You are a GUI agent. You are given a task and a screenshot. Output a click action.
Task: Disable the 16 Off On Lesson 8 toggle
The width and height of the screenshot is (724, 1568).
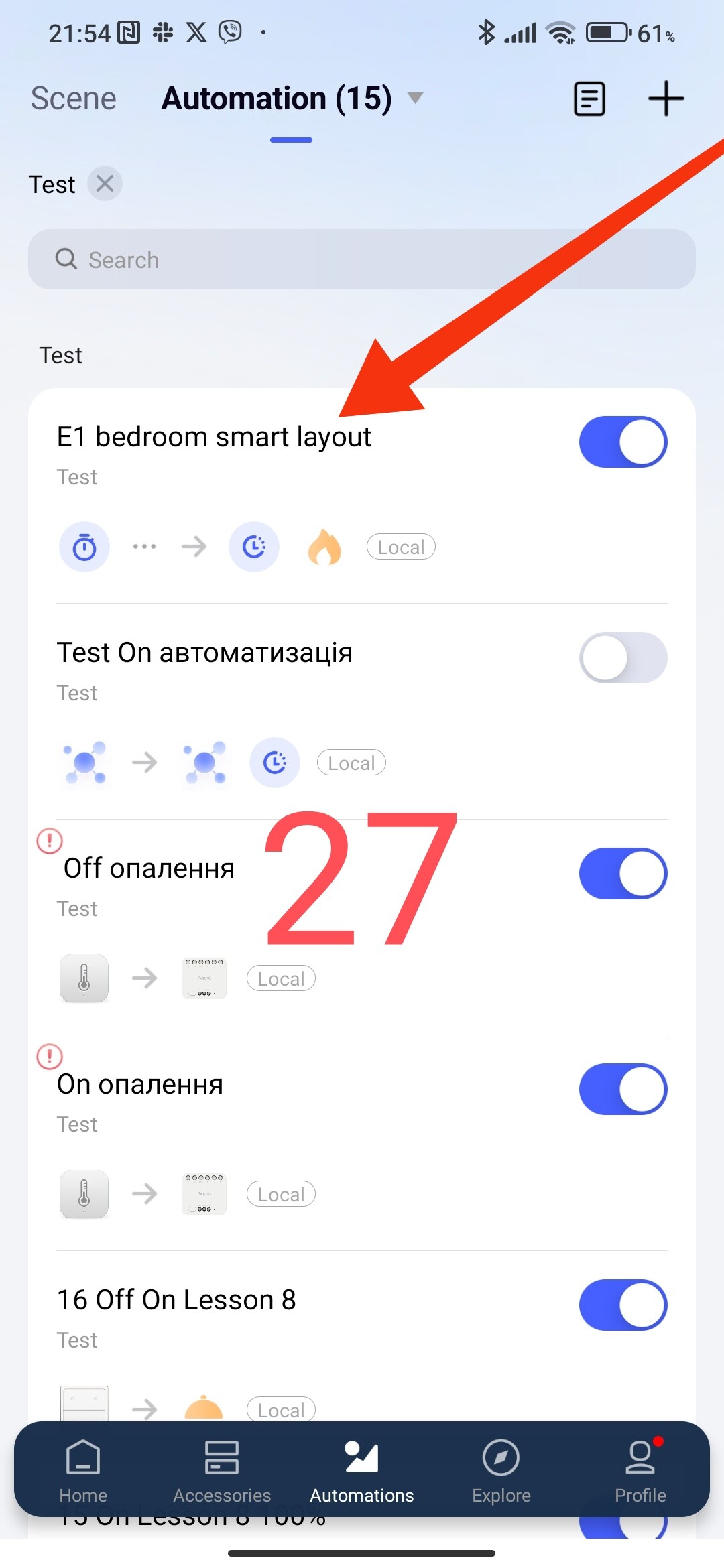coord(623,1305)
